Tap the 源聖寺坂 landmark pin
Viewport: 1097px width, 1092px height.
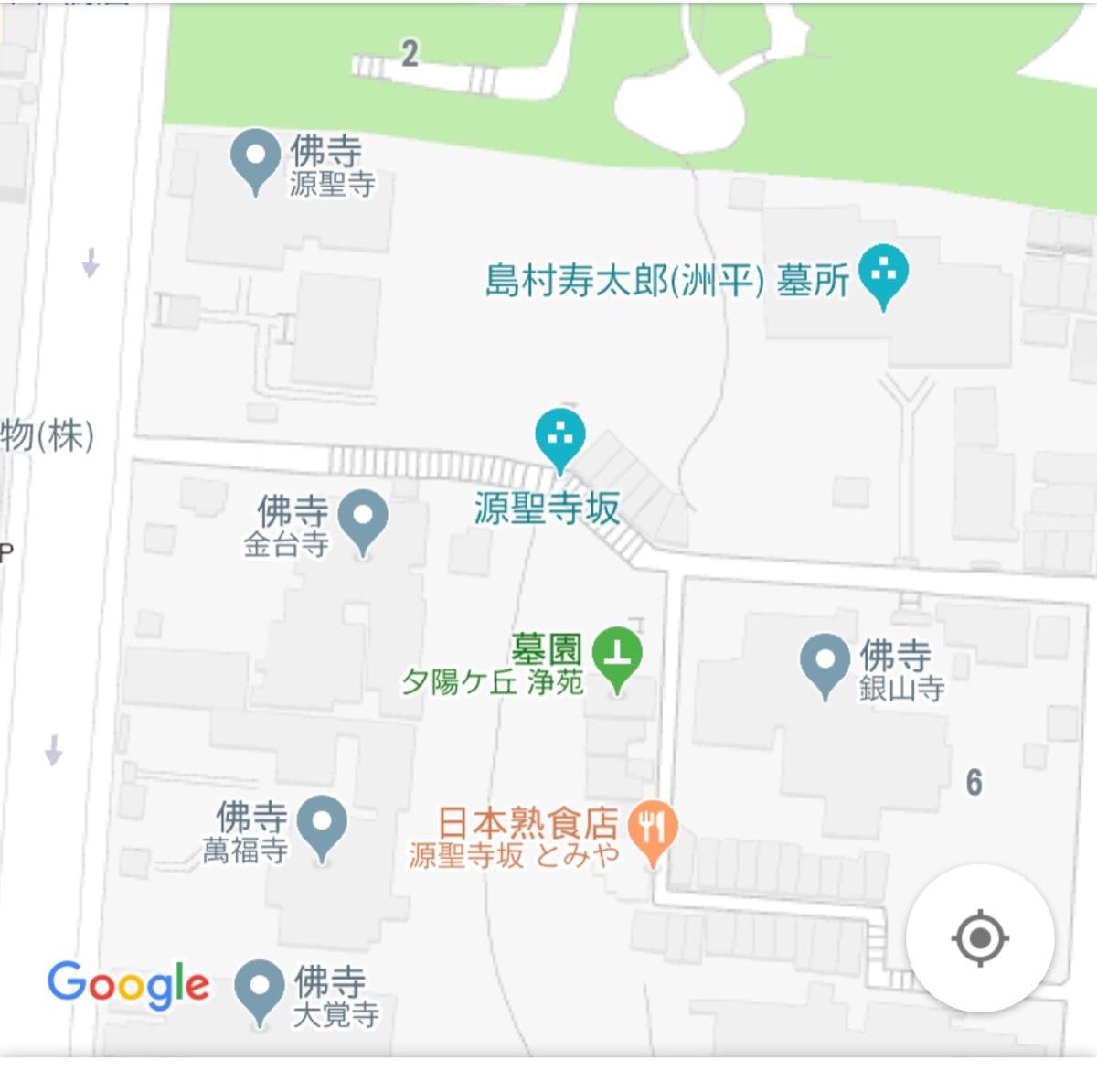559,439
